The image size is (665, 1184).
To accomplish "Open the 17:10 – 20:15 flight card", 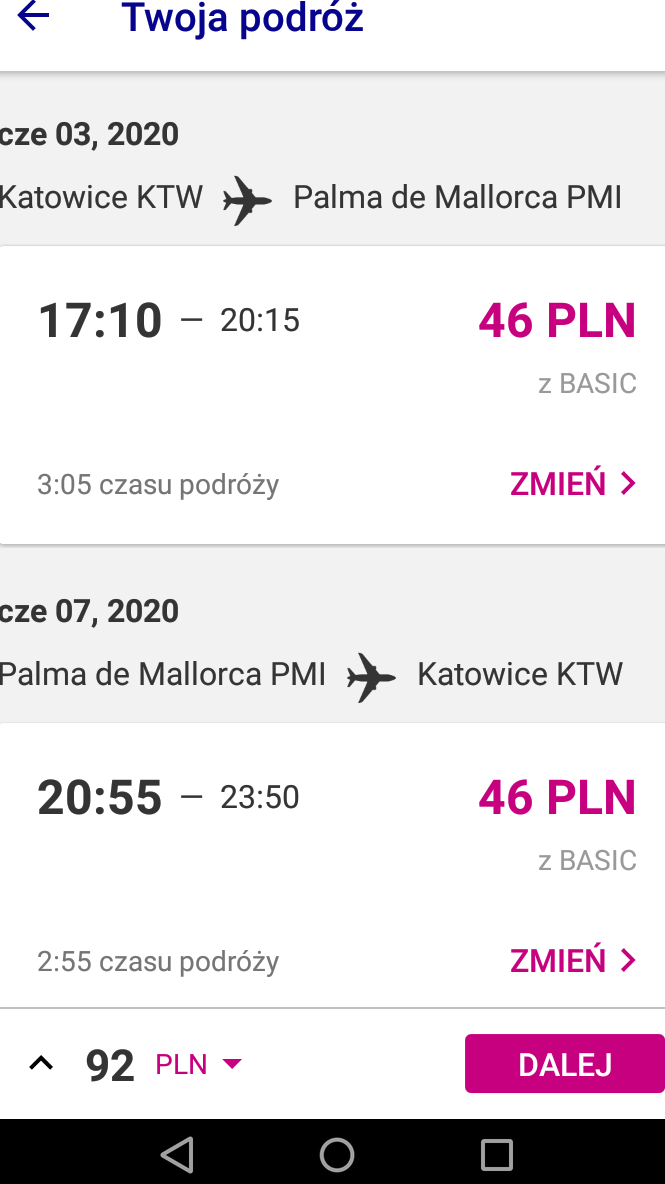I will [x=332, y=395].
